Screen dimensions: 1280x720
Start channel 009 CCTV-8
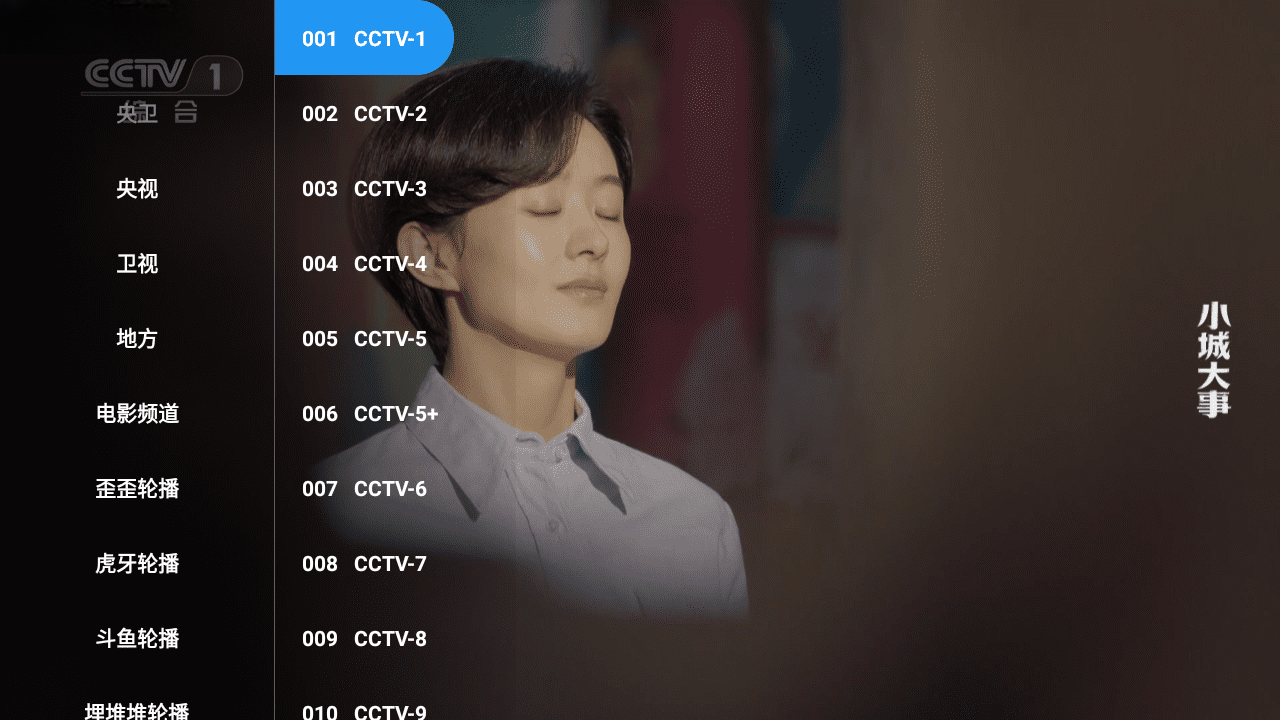tap(364, 639)
